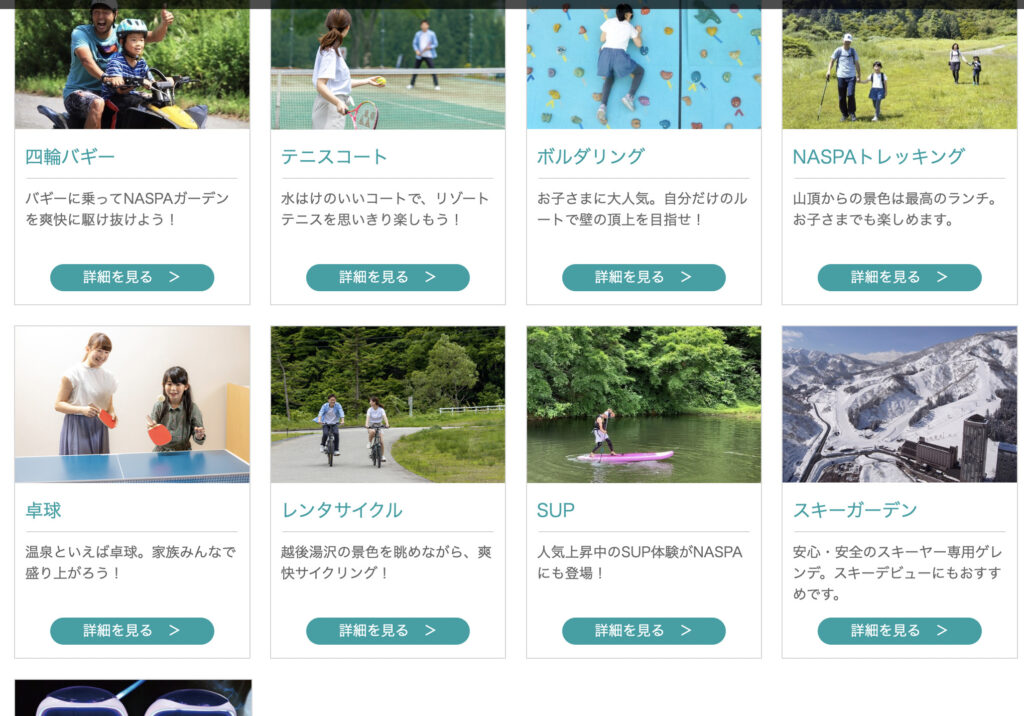The image size is (1024, 716).
Task: Open the ボルダリング climbing wall photo
Action: (644, 68)
